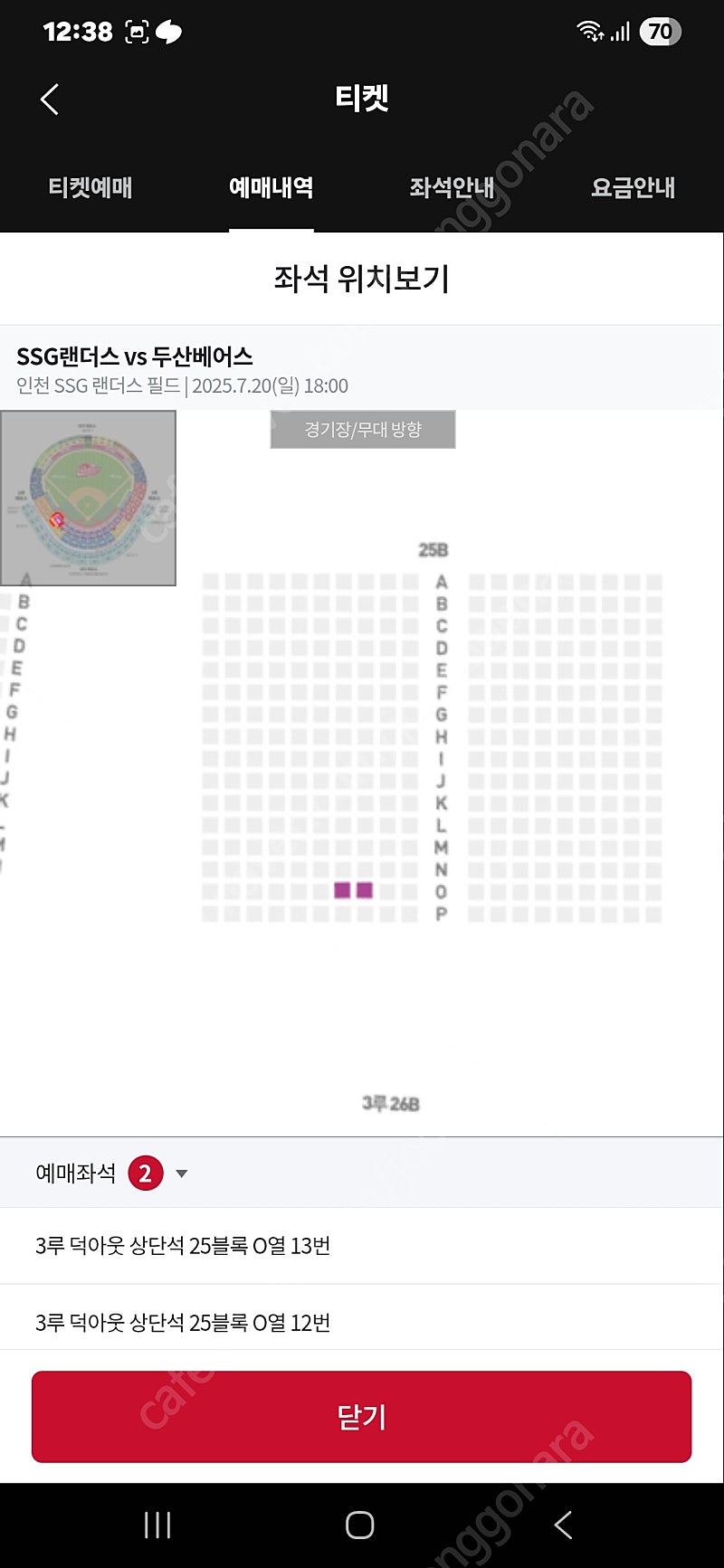Open the stadium minimap thumbnail
This screenshot has width=724, height=1568.
point(88,498)
